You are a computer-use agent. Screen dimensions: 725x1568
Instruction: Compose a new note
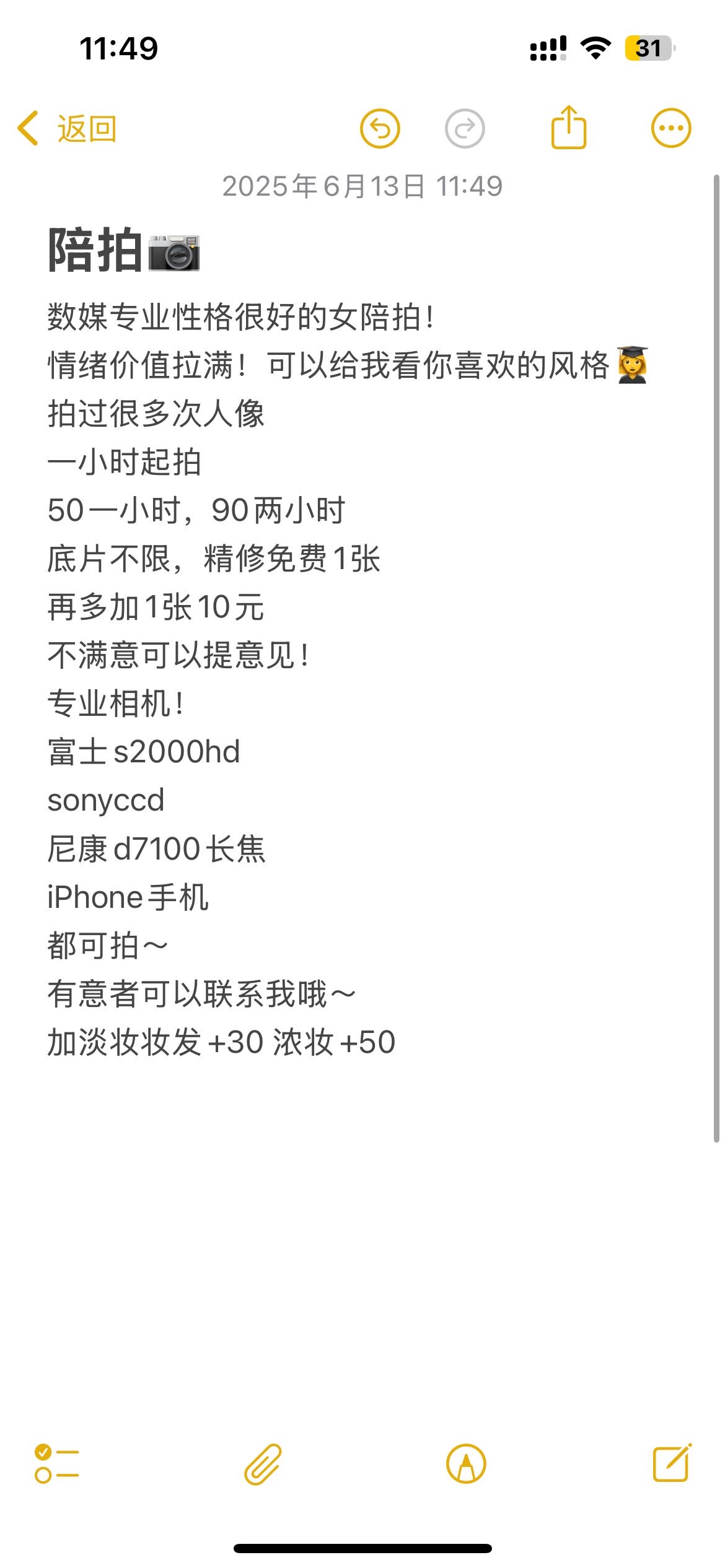(x=672, y=1463)
